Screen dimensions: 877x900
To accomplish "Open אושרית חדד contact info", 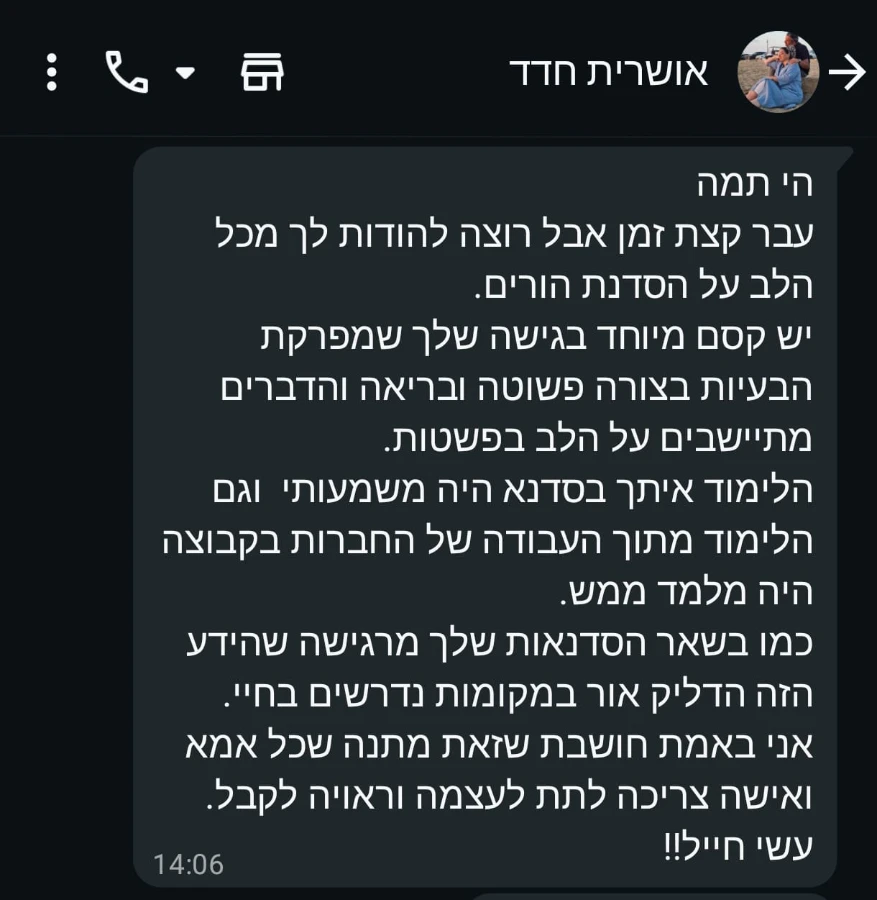I will click(x=608, y=72).
